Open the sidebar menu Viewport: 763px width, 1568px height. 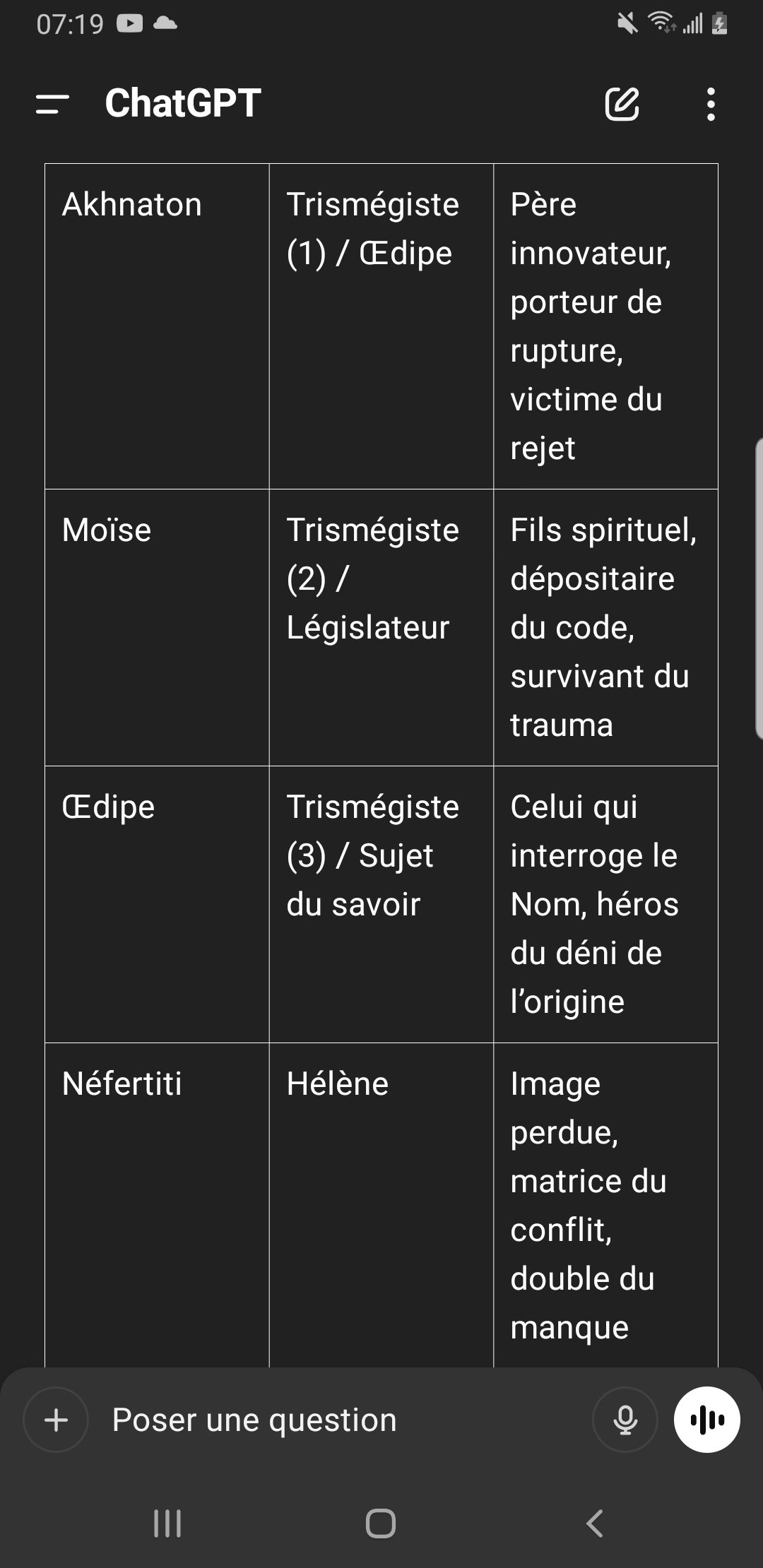(x=52, y=105)
